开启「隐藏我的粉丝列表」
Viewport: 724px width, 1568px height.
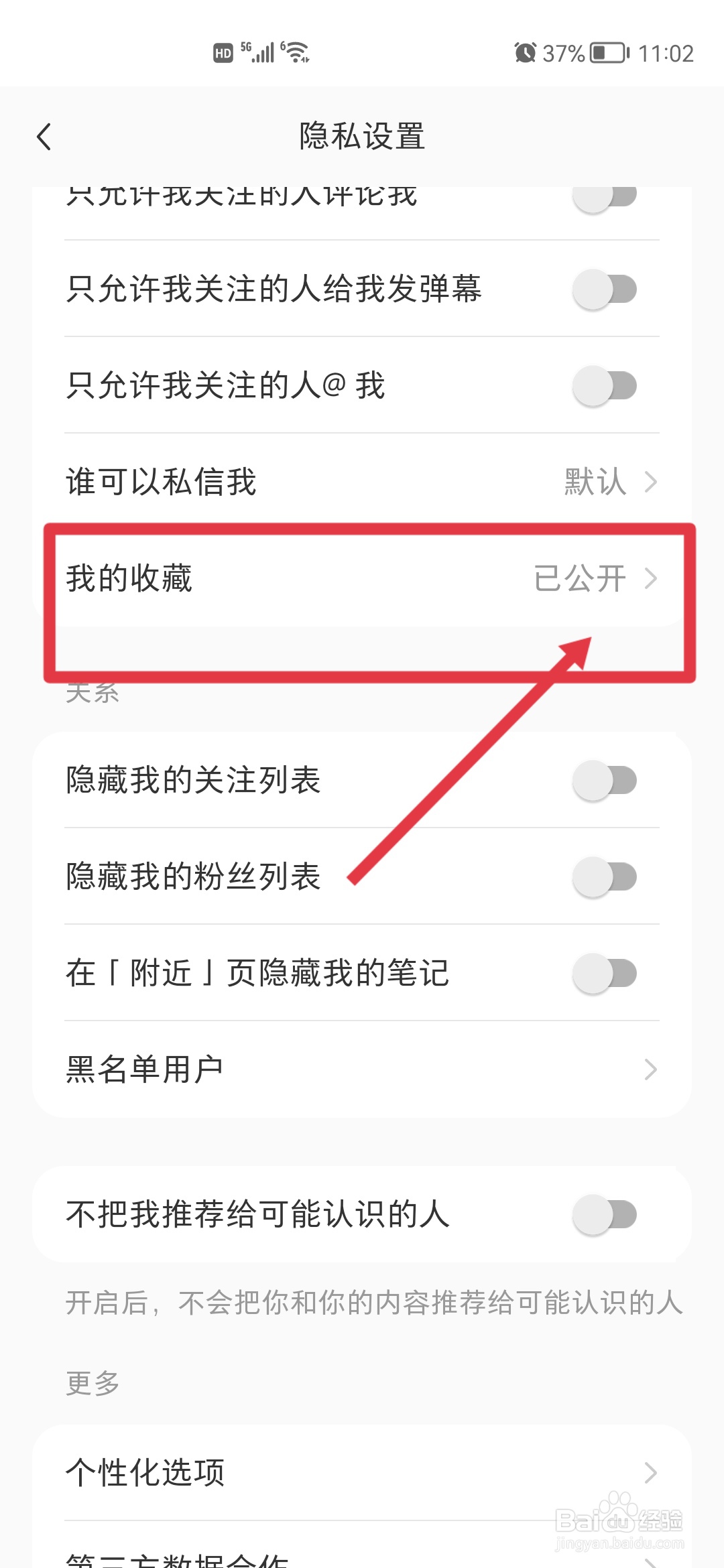point(604,876)
